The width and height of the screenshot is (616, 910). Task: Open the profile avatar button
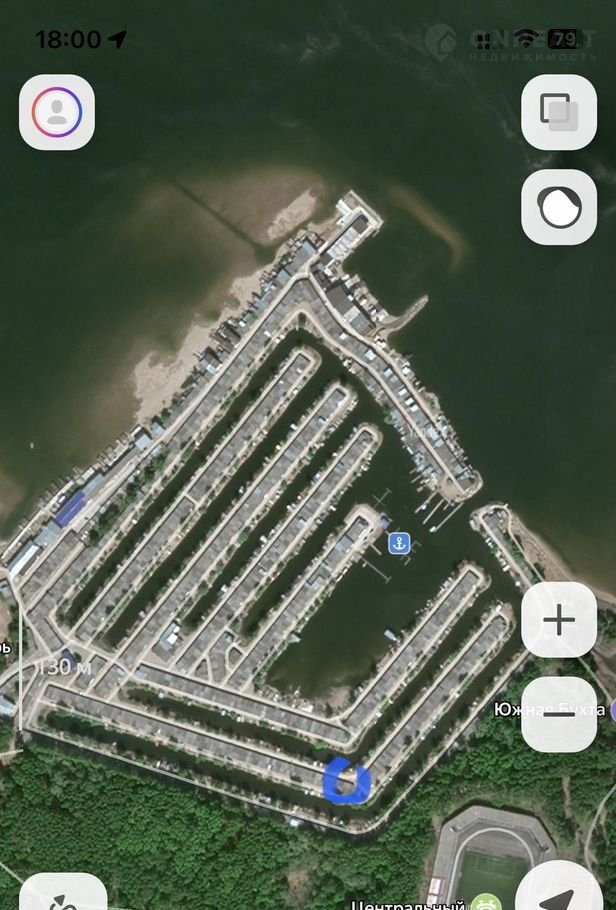click(57, 112)
